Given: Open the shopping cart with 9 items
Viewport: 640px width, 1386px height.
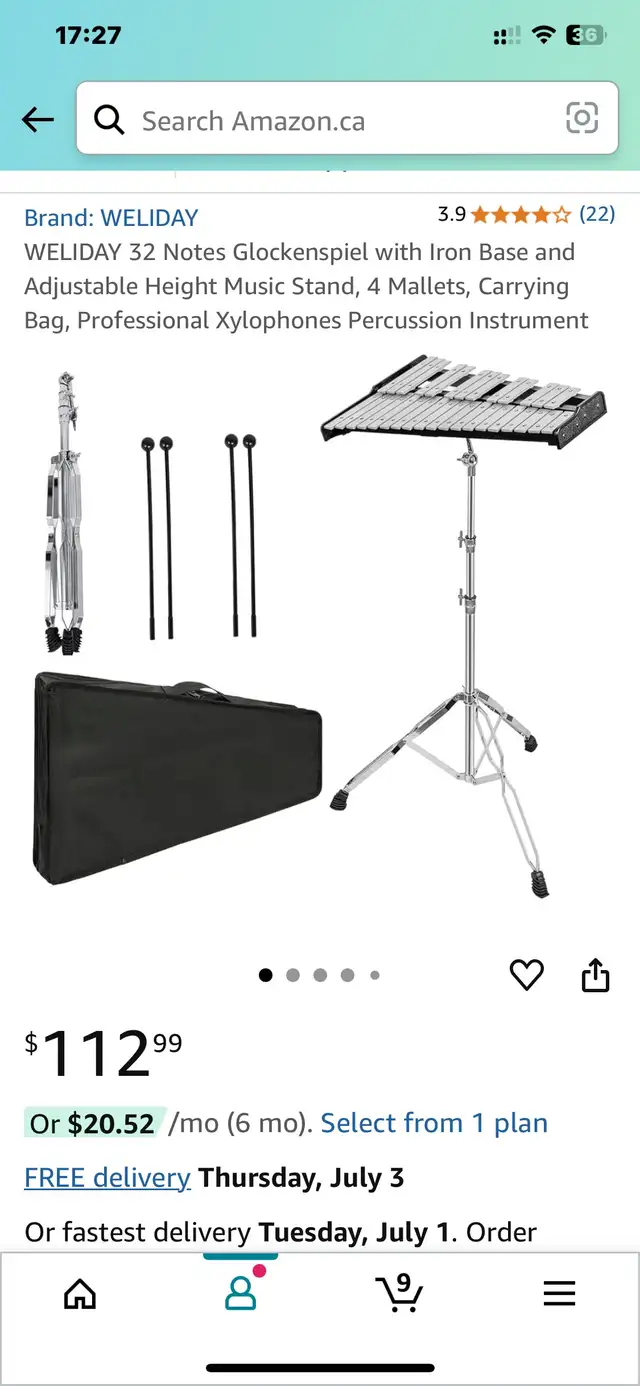Looking at the screenshot, I should coord(400,1293).
